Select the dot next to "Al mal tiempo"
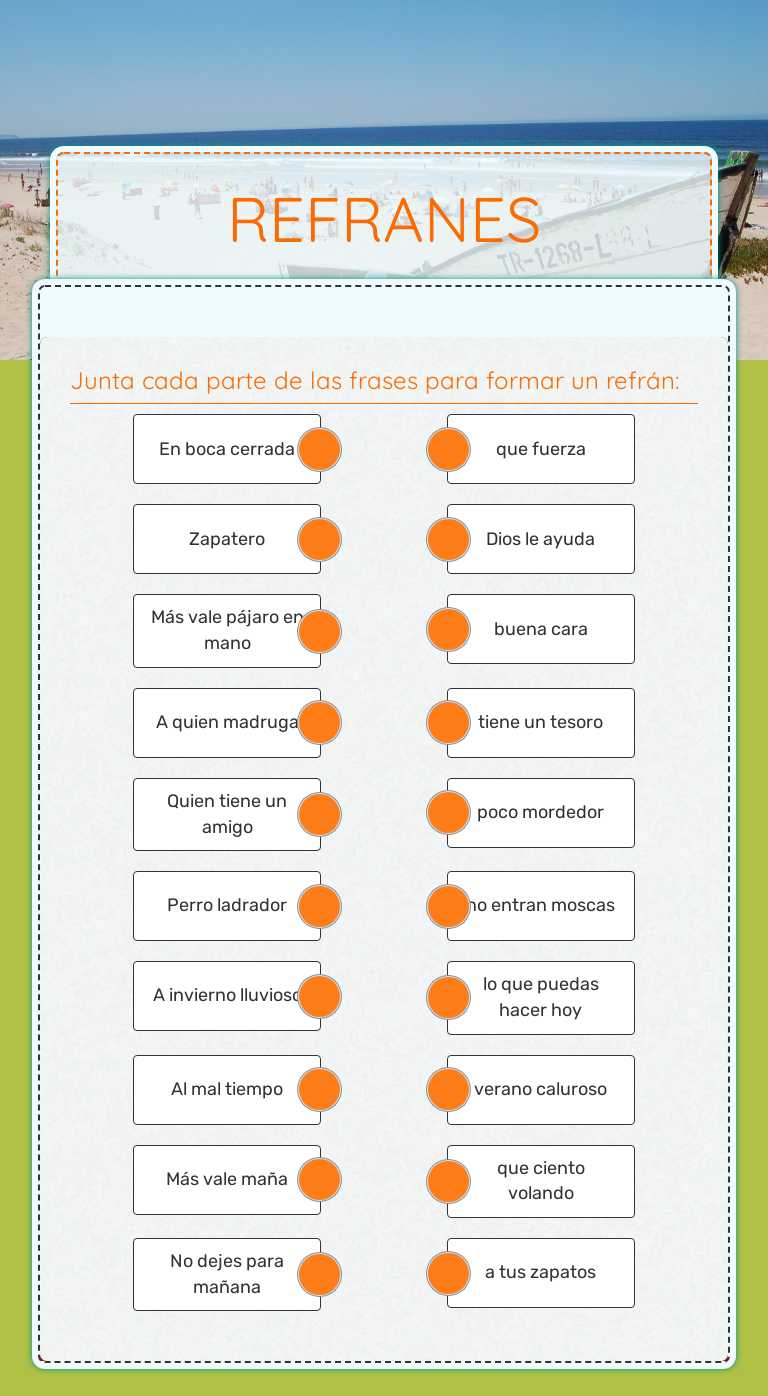The image size is (768, 1396). 319,1089
